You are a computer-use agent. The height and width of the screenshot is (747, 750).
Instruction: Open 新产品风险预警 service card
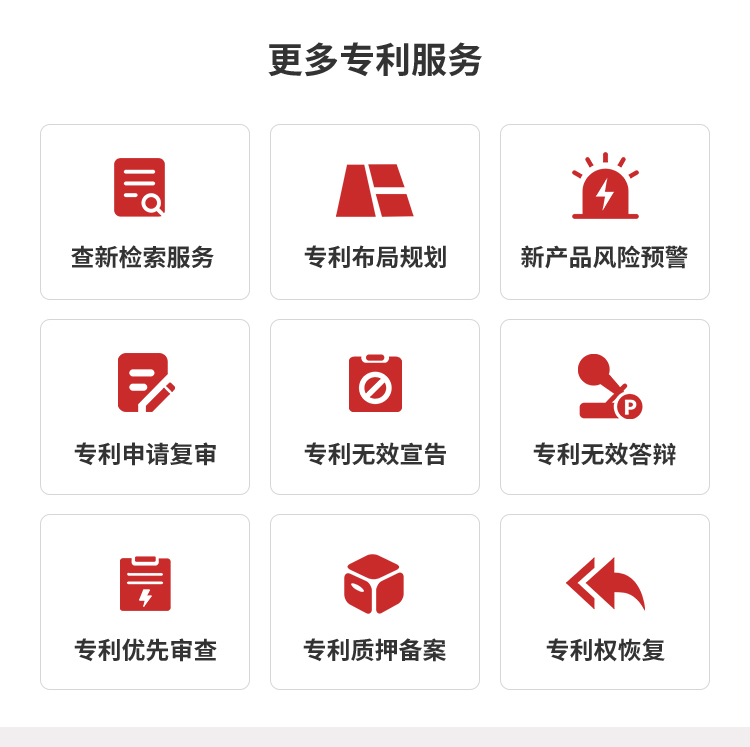click(605, 212)
